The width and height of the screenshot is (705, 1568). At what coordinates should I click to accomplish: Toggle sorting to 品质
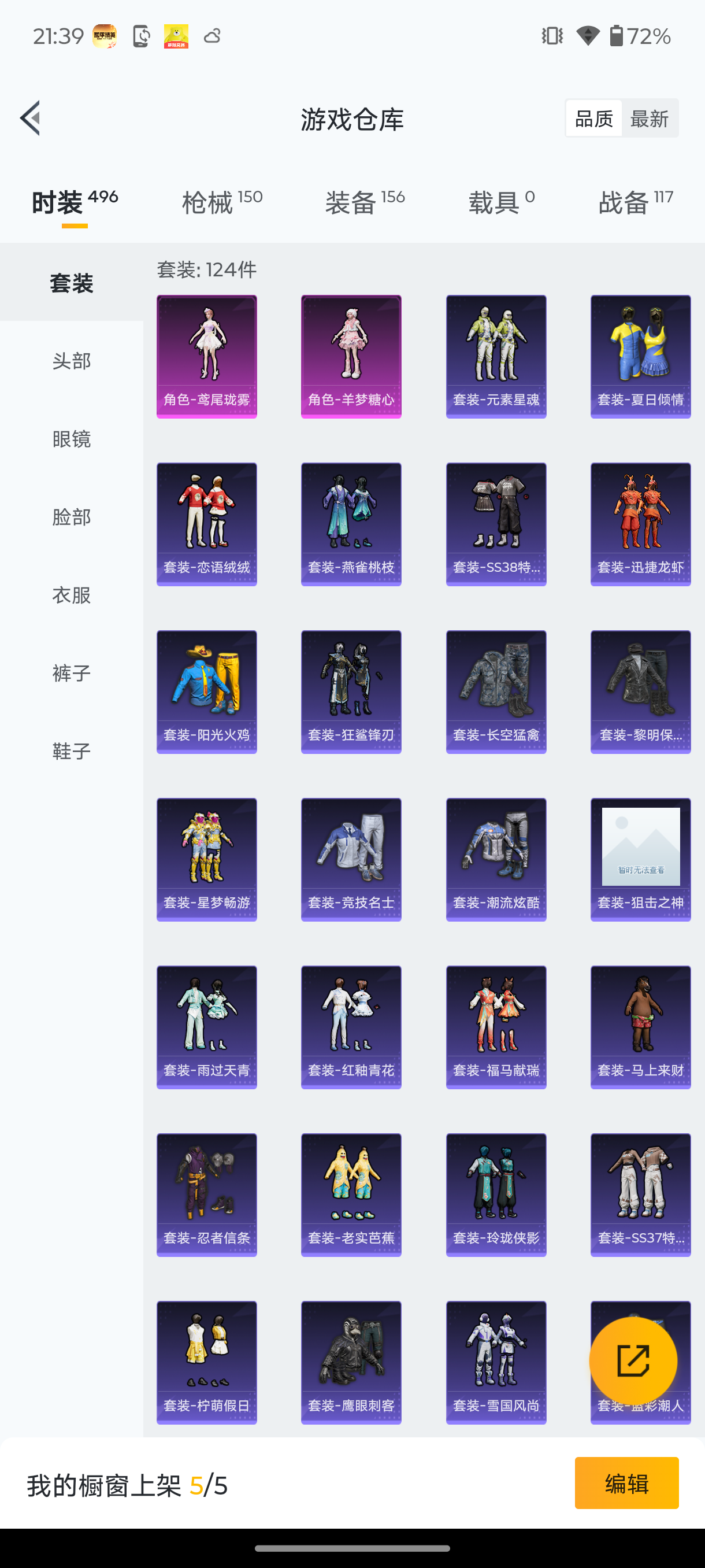click(593, 118)
